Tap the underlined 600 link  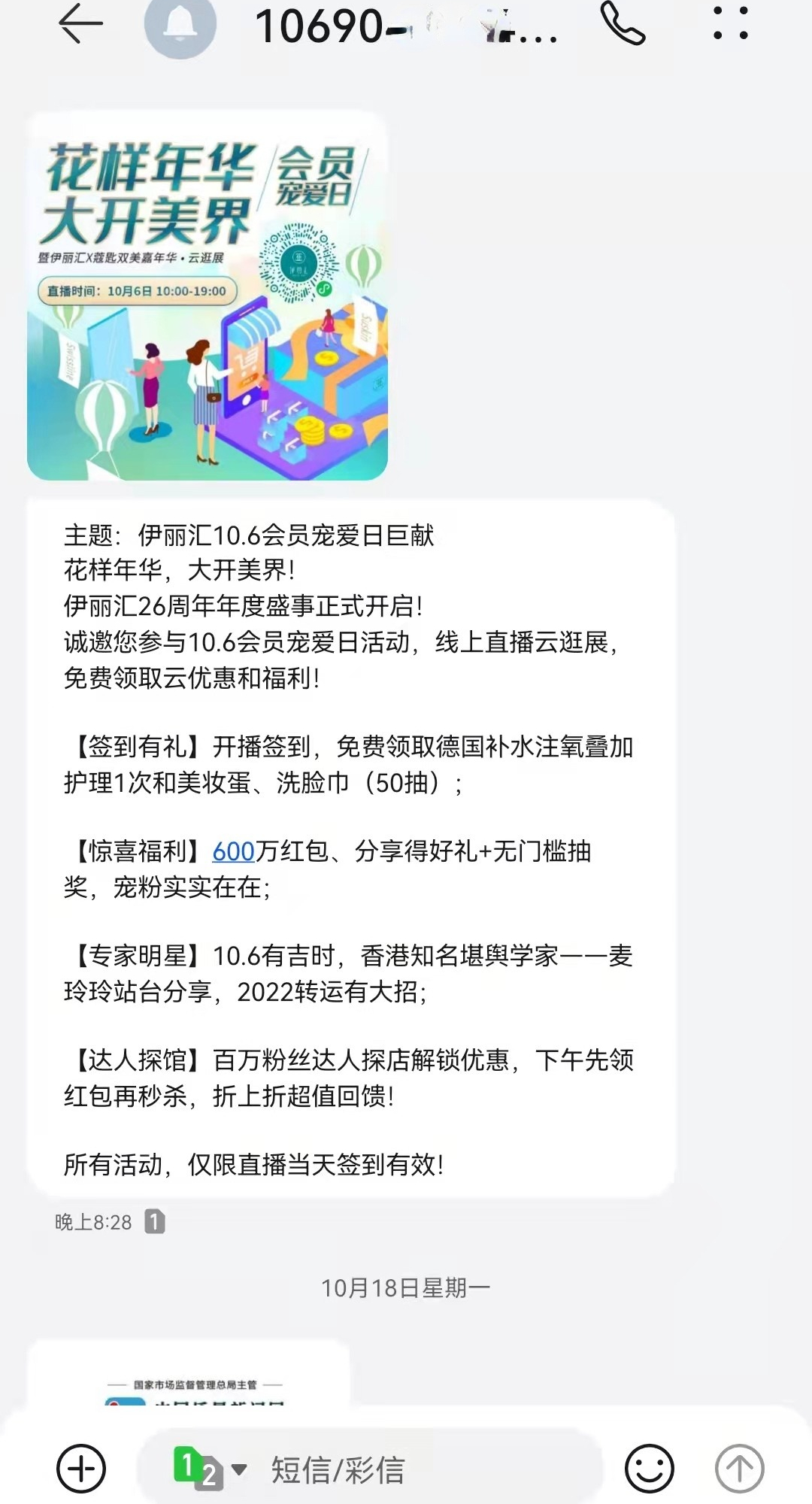click(x=234, y=851)
